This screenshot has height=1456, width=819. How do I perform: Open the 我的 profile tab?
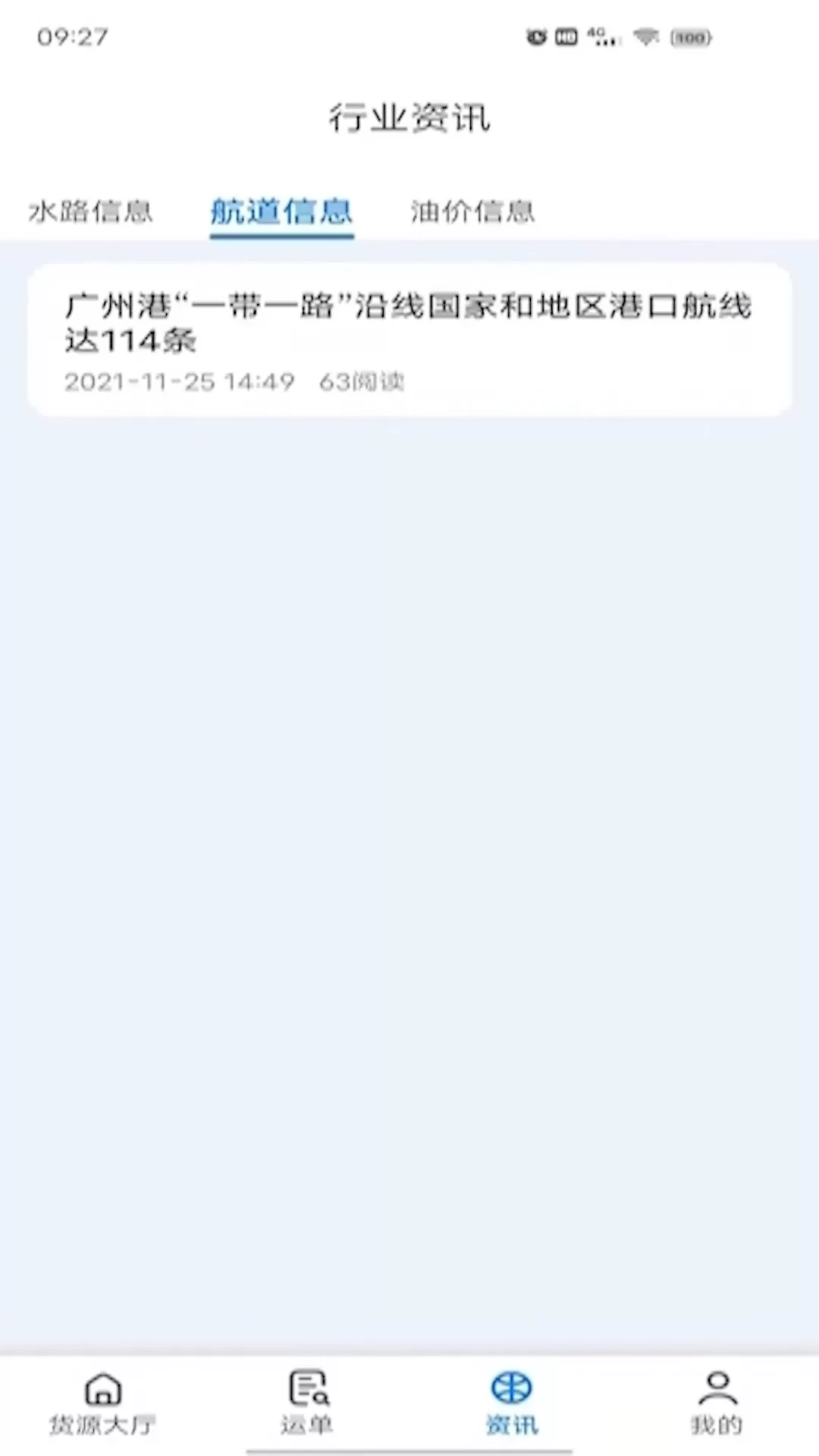click(x=717, y=1404)
